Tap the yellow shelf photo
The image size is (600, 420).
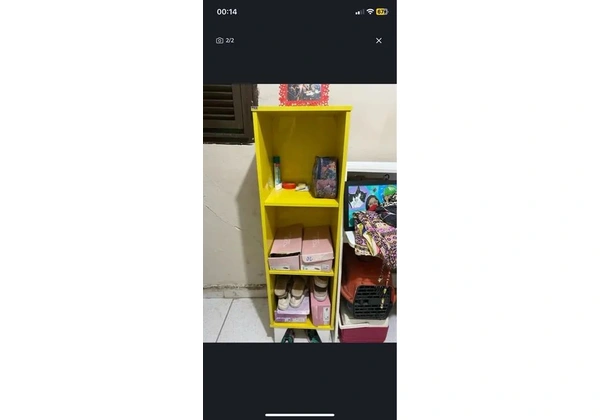300,213
